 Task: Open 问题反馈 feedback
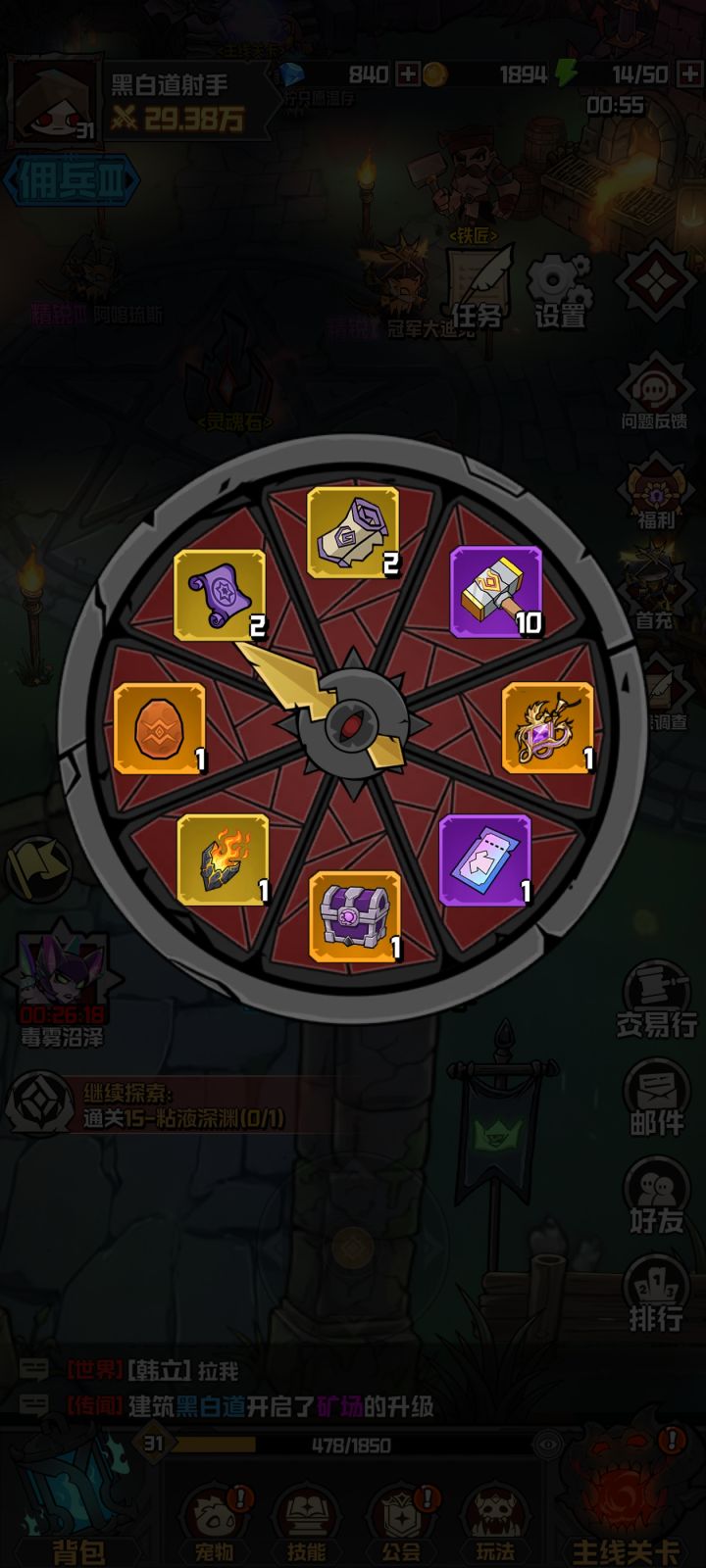654,394
